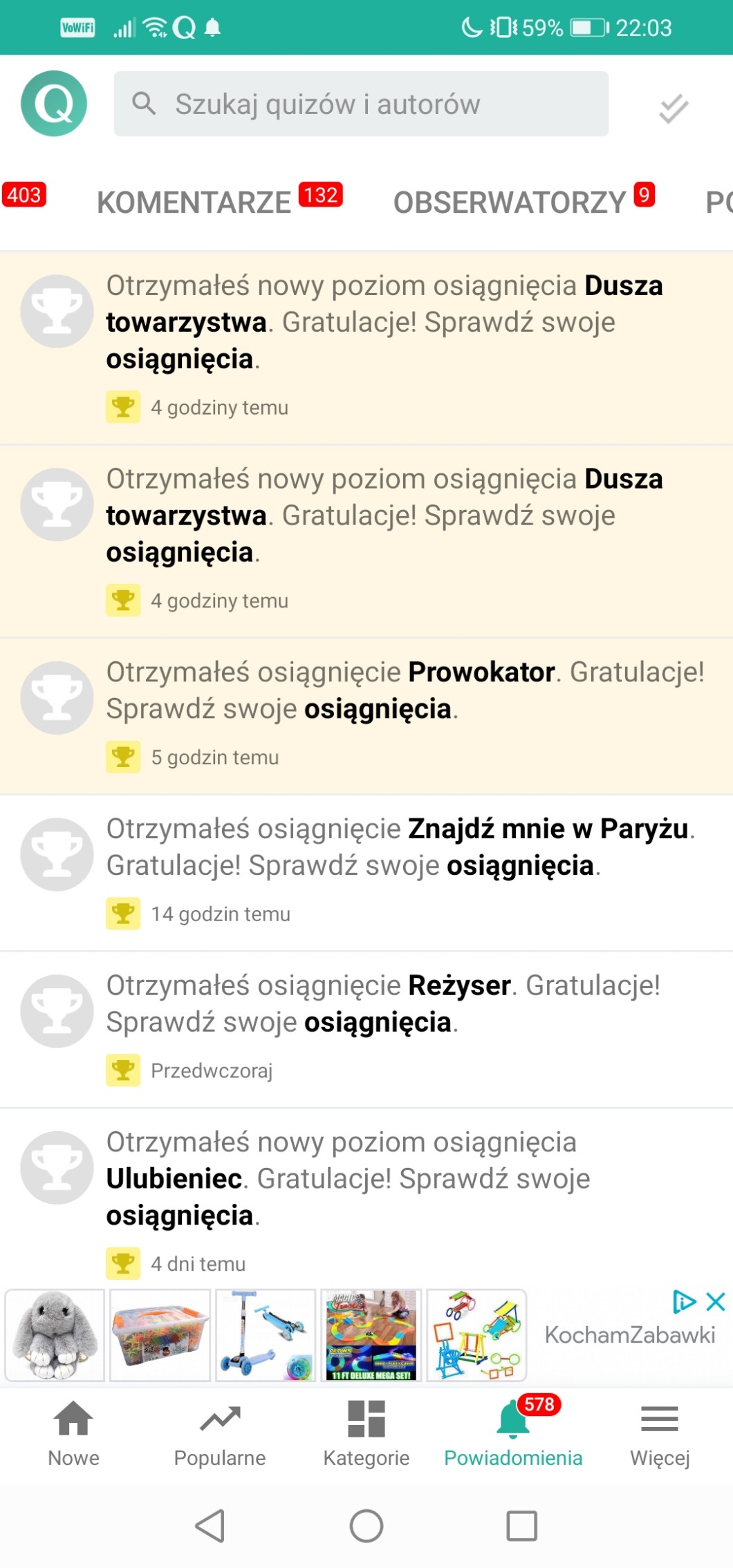
Task: Tap the system back button
Action: [x=210, y=1526]
